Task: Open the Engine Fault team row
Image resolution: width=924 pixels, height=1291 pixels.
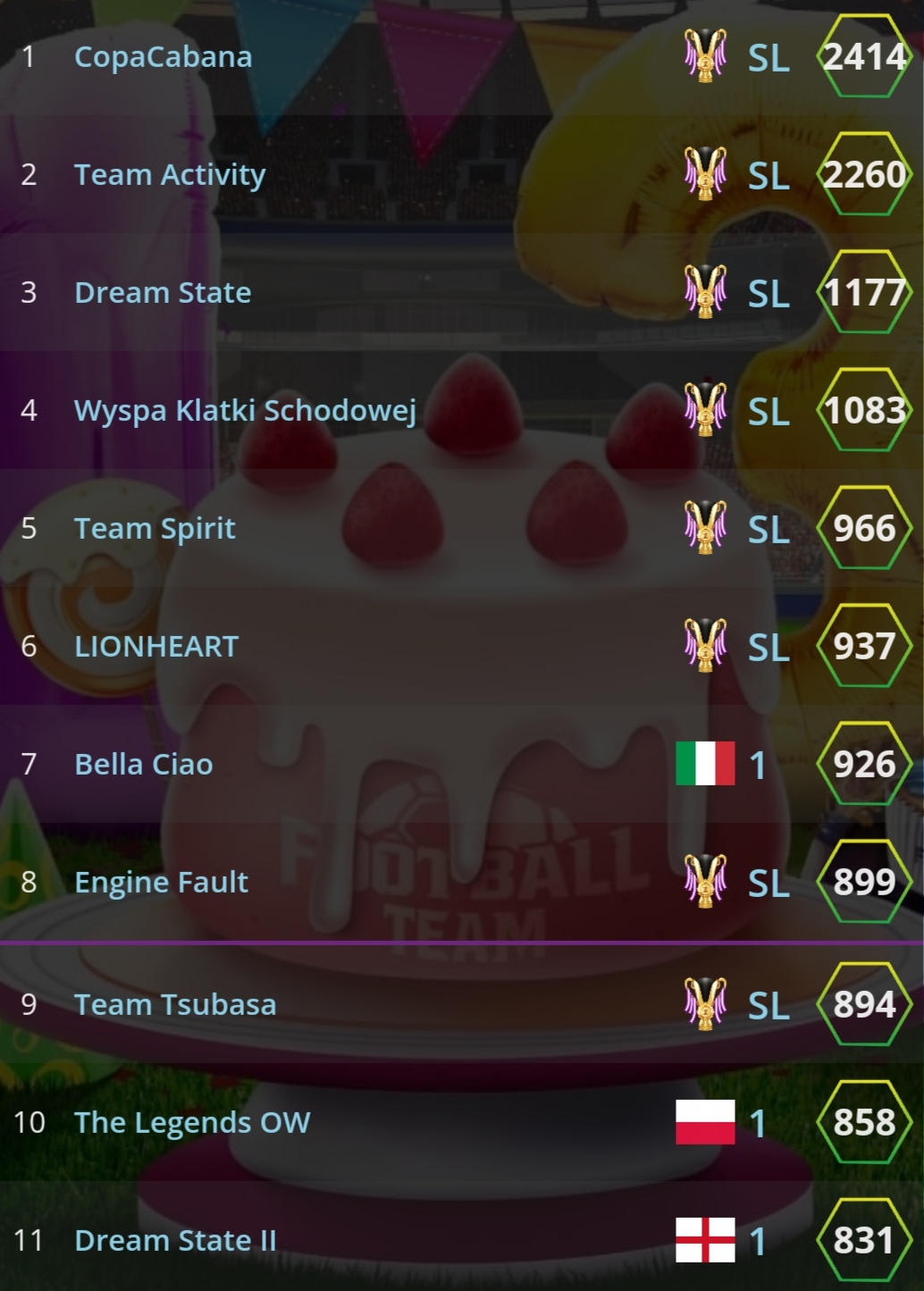Action: 161,883
